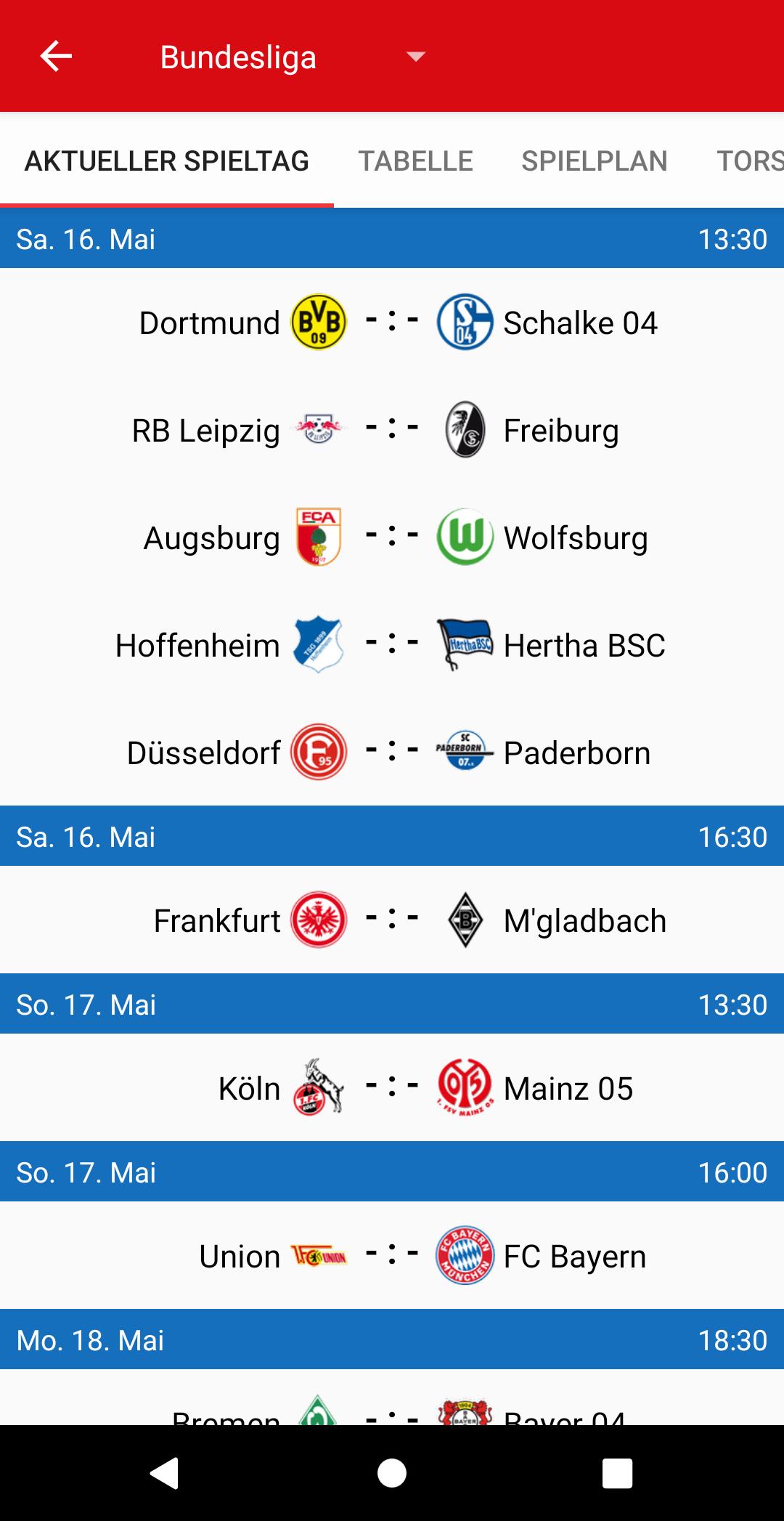Open recent apps from the navigation bar

point(617,1473)
